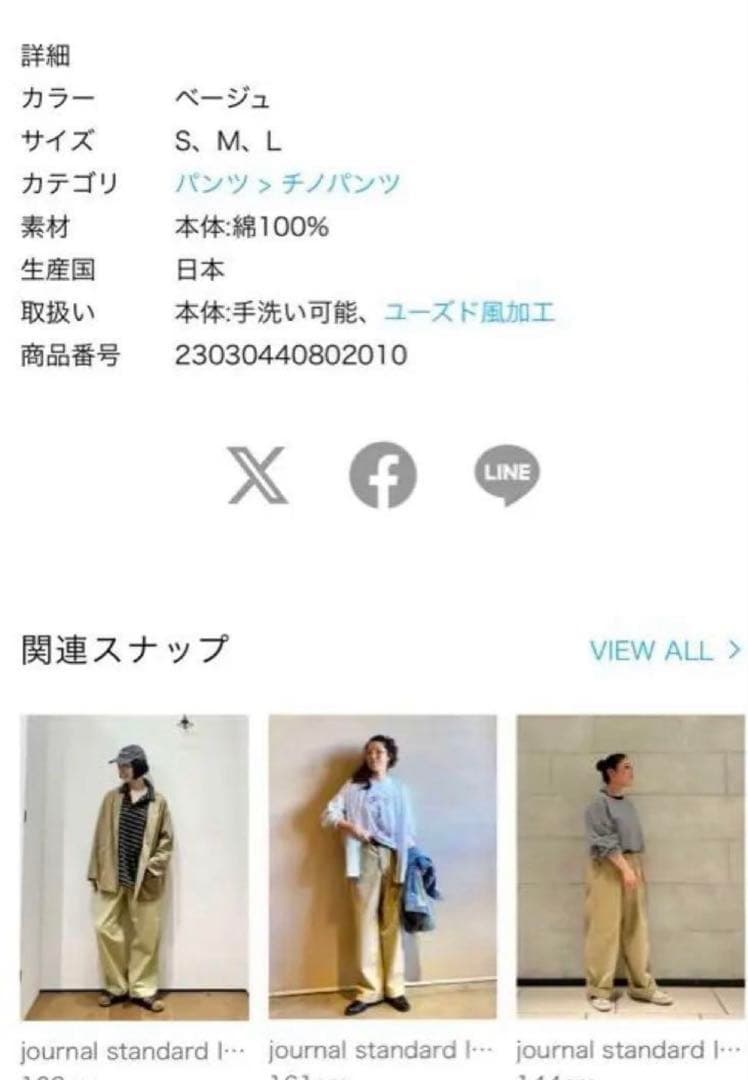Tap the ユーズド風加工 care link
748x1080 pixels.
(x=469, y=313)
